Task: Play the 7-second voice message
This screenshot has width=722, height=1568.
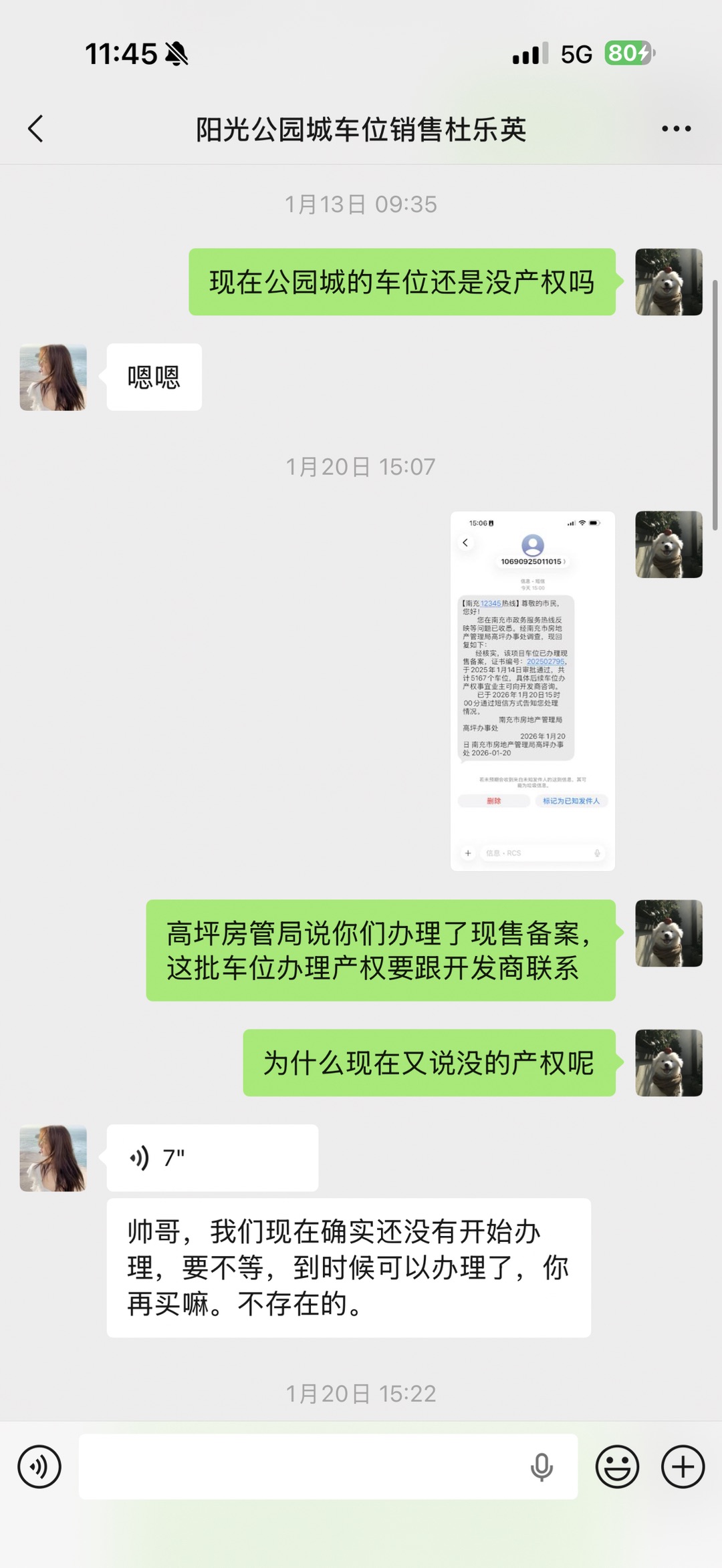Action: pos(212,1158)
